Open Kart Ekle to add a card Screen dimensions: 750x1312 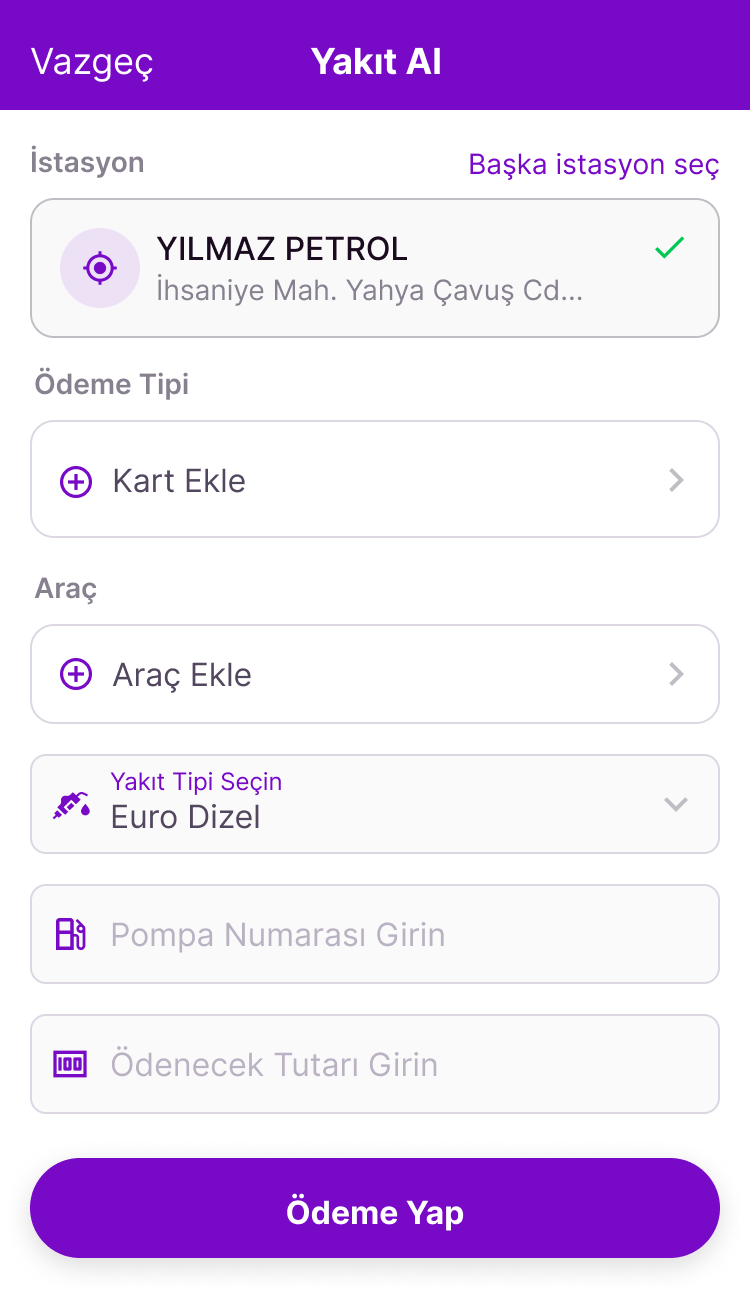[x=375, y=479]
